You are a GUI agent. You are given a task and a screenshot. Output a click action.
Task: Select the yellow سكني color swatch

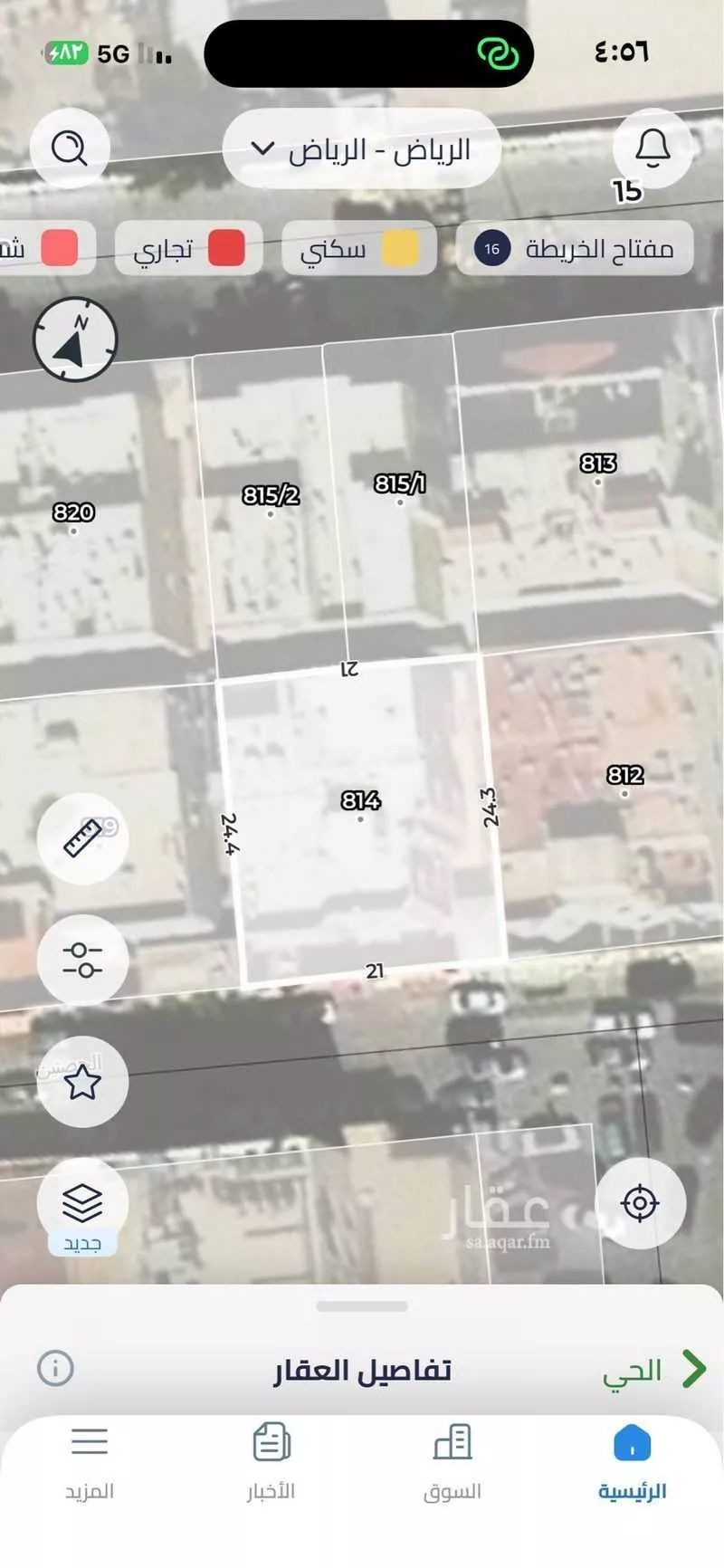point(399,248)
